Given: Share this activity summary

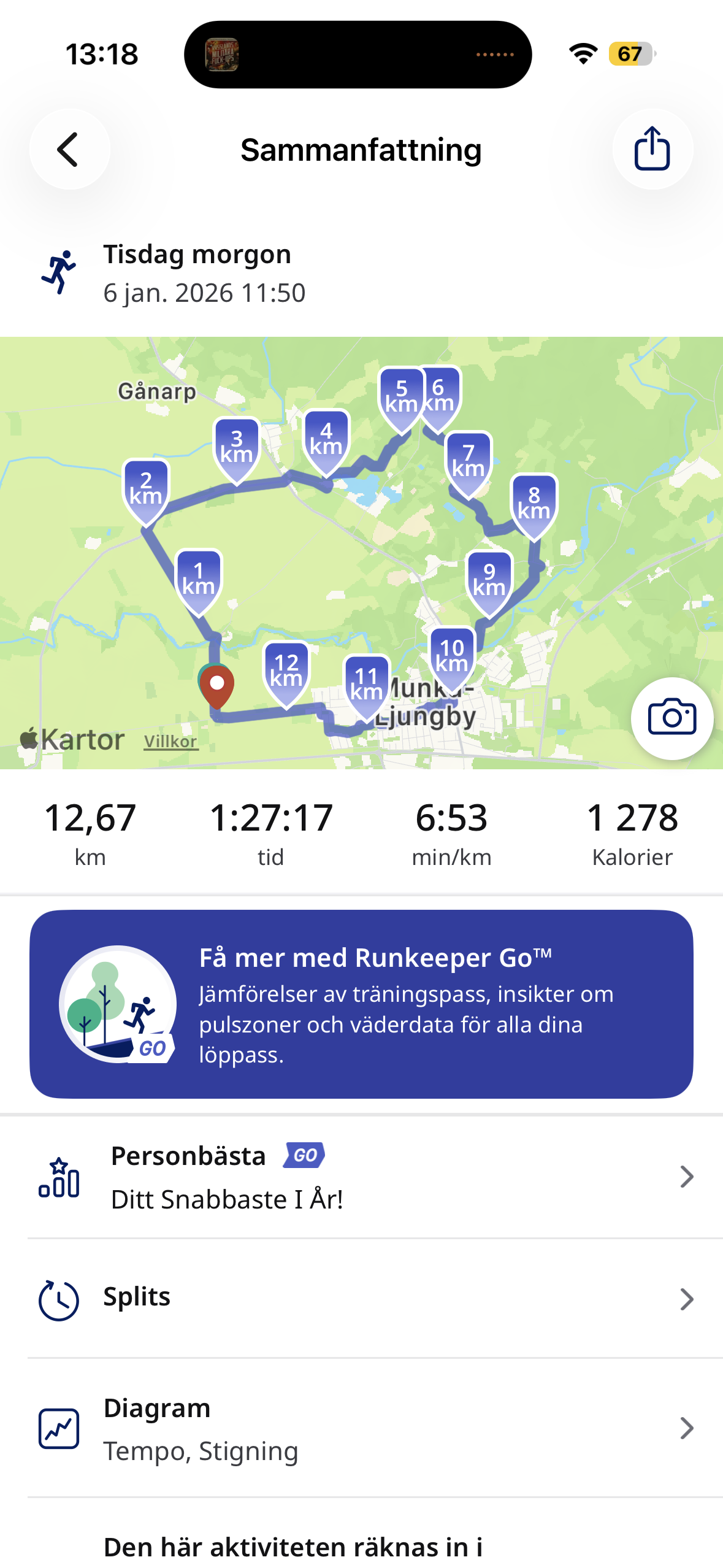Looking at the screenshot, I should click(x=652, y=149).
